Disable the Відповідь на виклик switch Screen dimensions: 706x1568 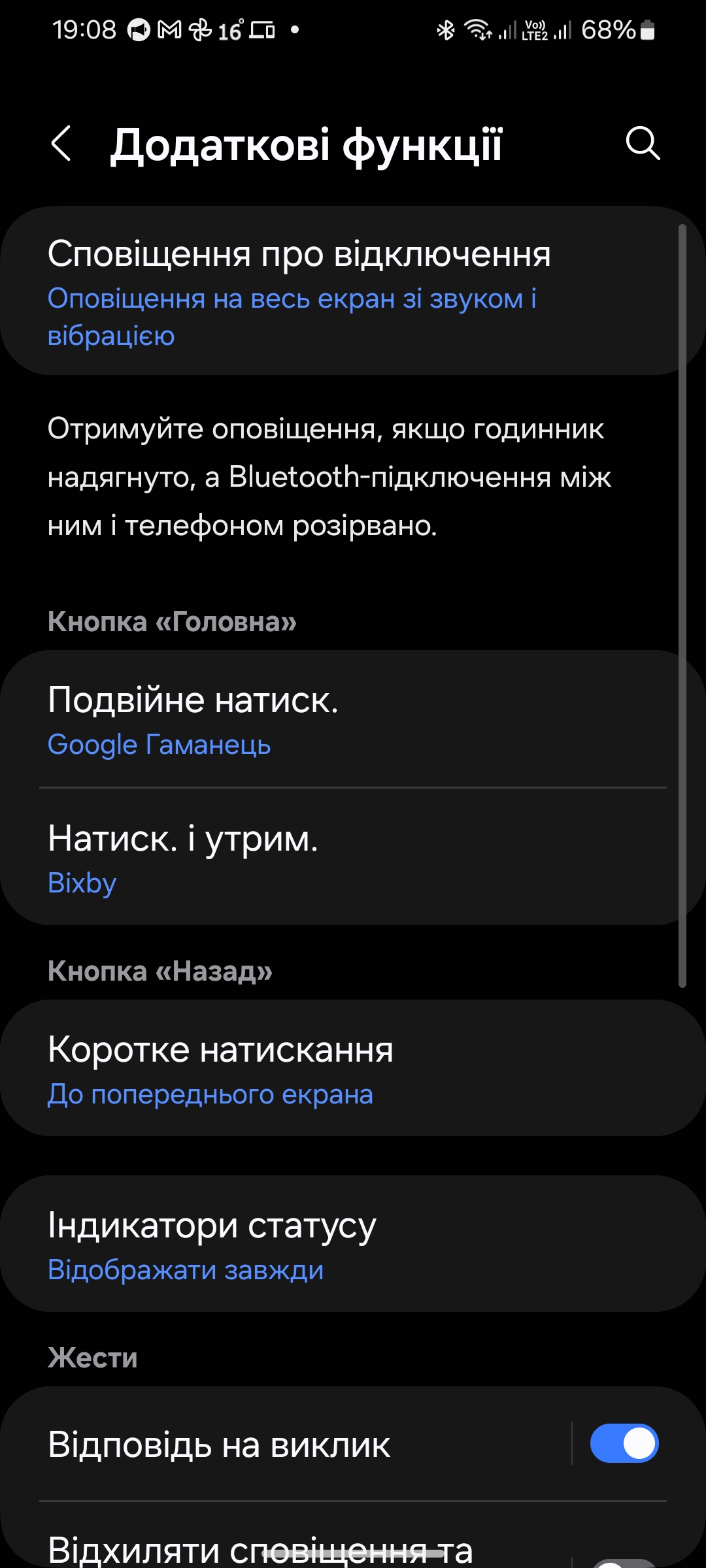(x=624, y=1444)
